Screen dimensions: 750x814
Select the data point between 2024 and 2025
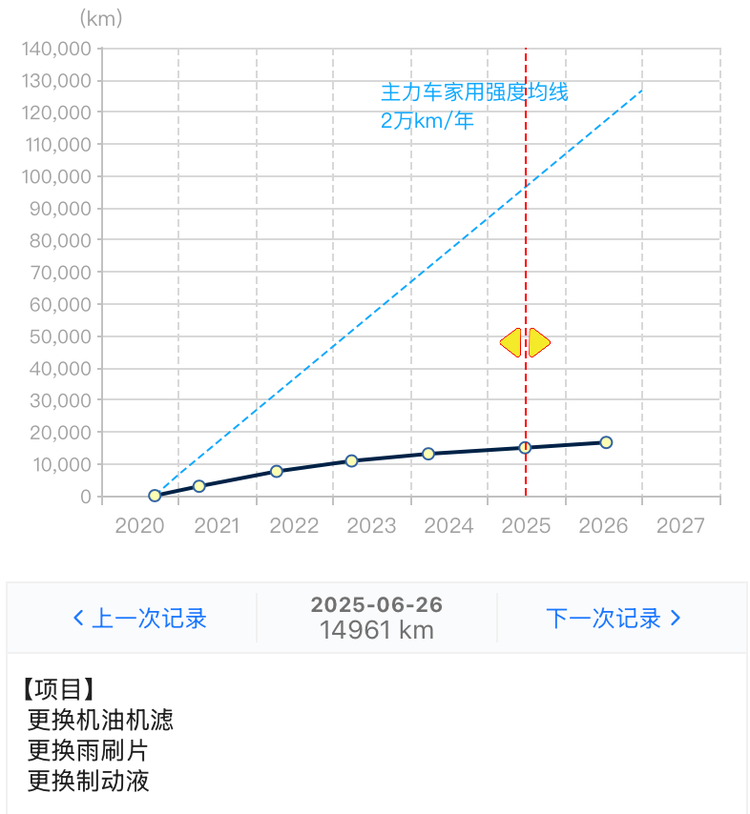pyautogui.click(x=428, y=454)
